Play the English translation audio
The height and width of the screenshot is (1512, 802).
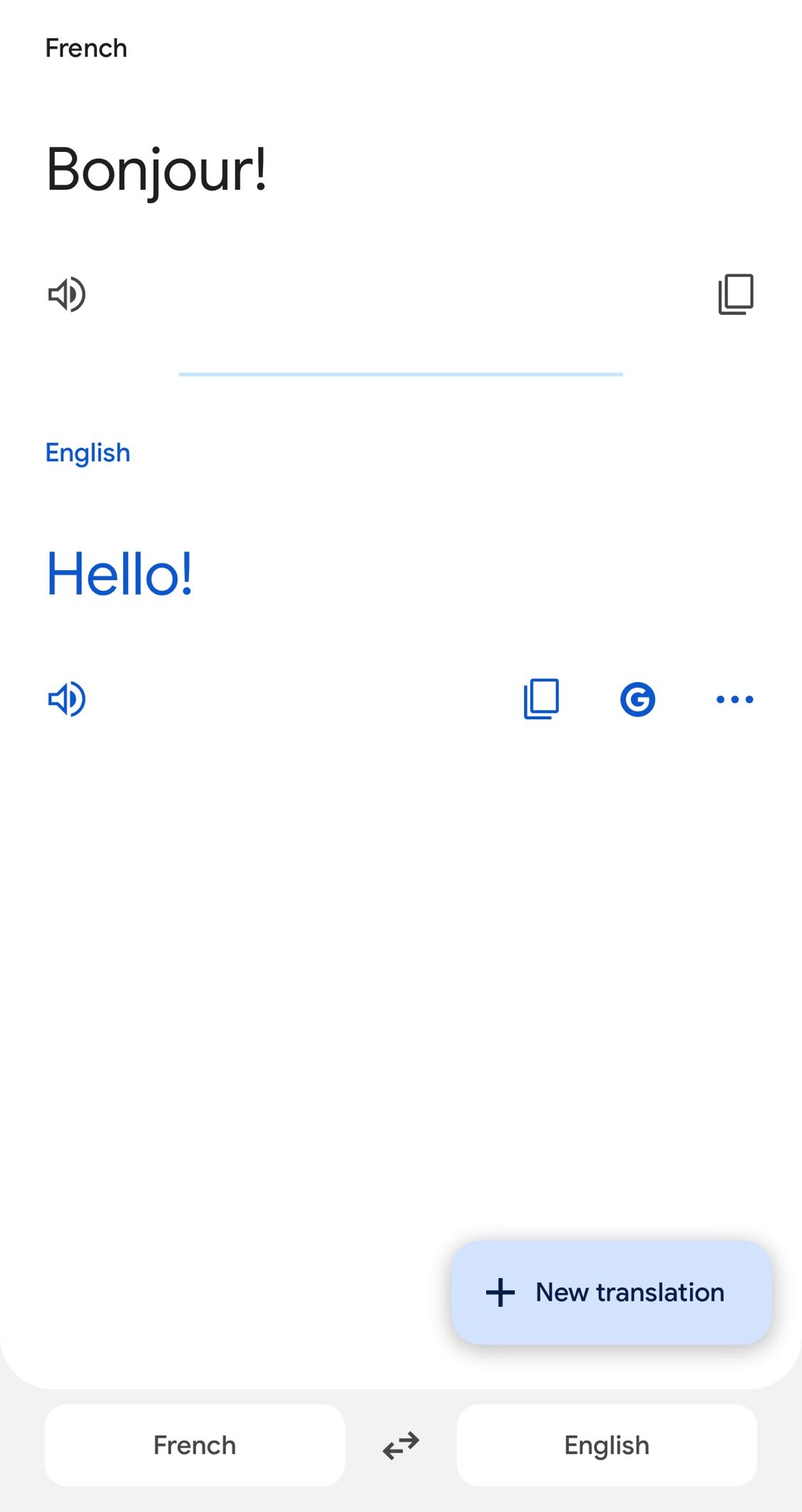point(67,699)
